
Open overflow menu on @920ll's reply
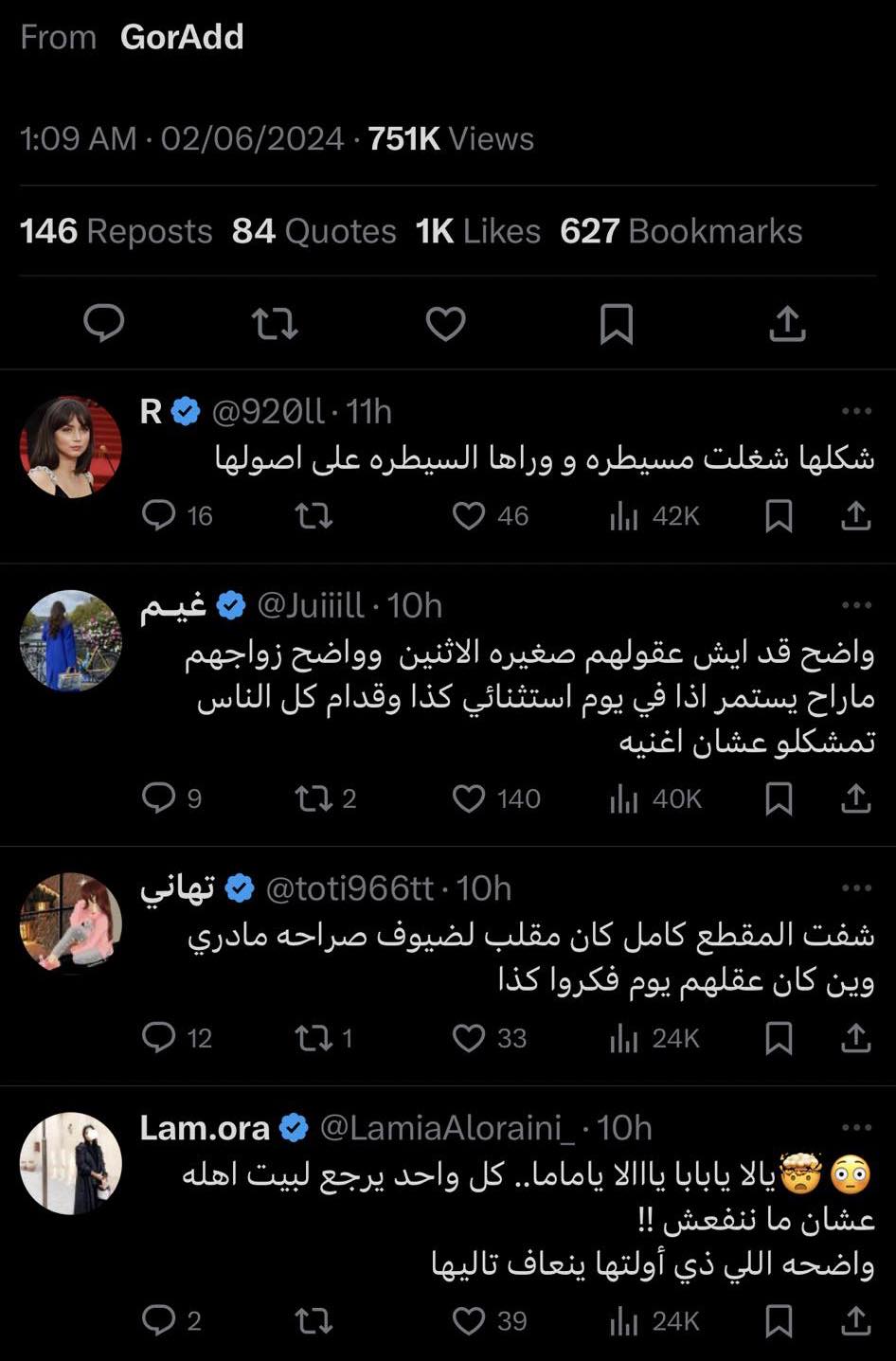(x=856, y=411)
